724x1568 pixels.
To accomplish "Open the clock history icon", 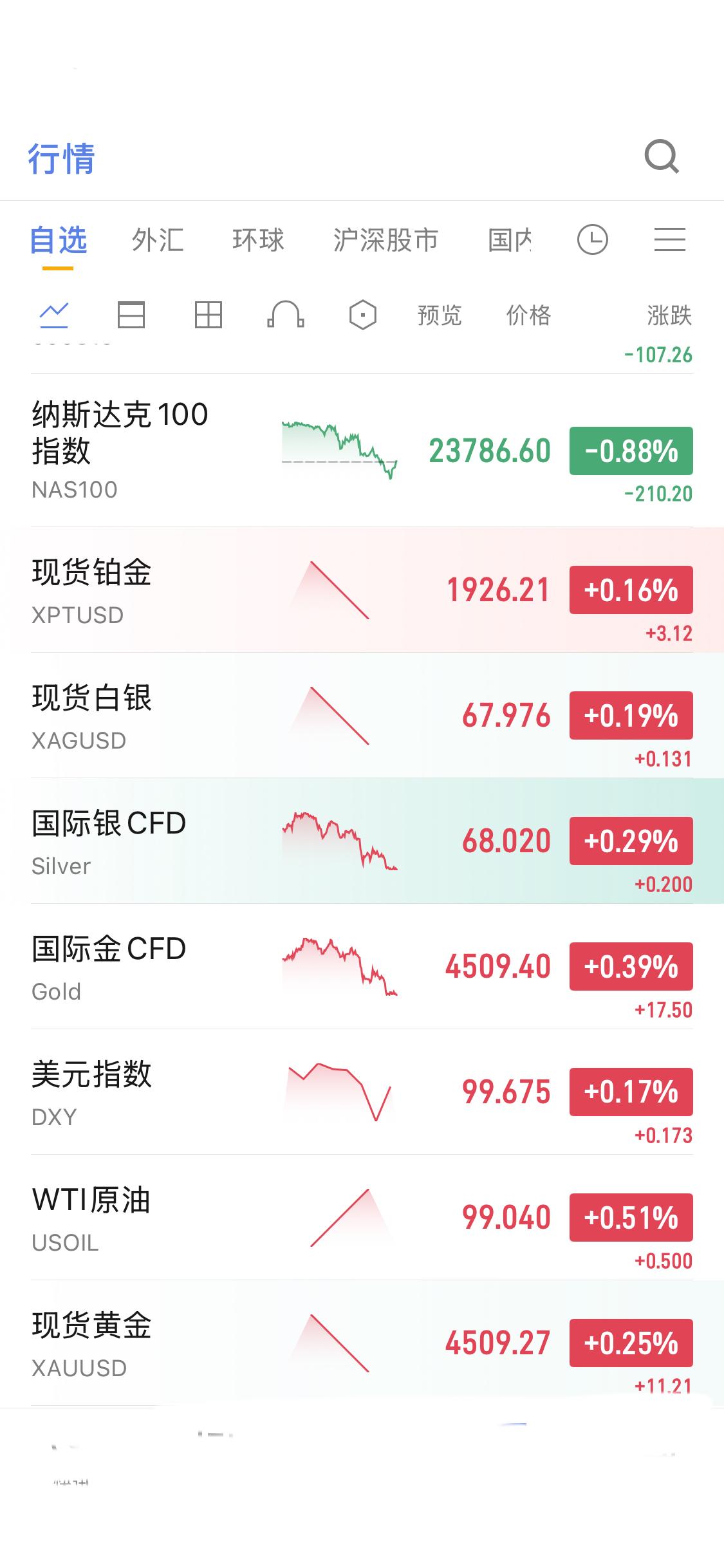I will pyautogui.click(x=593, y=239).
